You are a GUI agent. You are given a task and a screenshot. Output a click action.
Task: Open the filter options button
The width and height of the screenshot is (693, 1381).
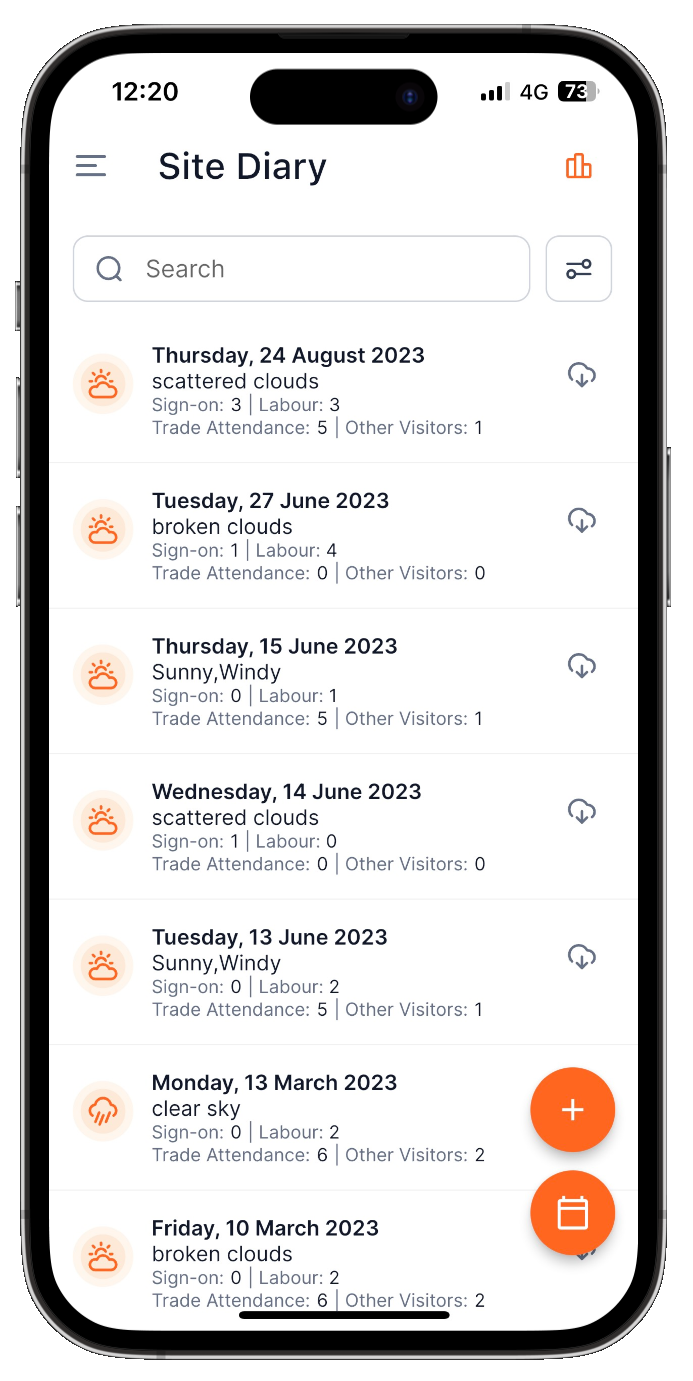(579, 268)
